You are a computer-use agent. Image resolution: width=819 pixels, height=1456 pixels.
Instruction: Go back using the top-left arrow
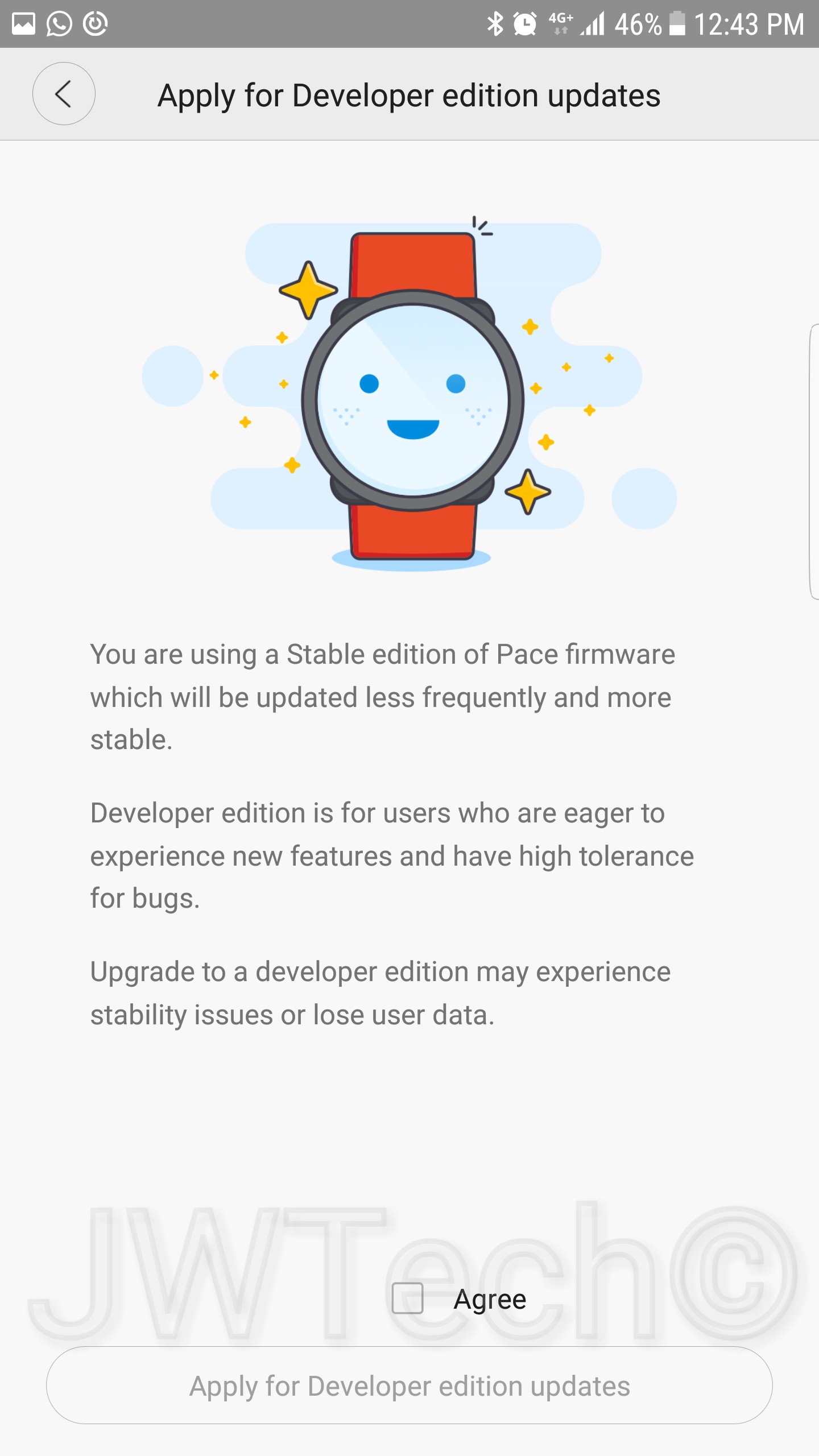click(64, 94)
